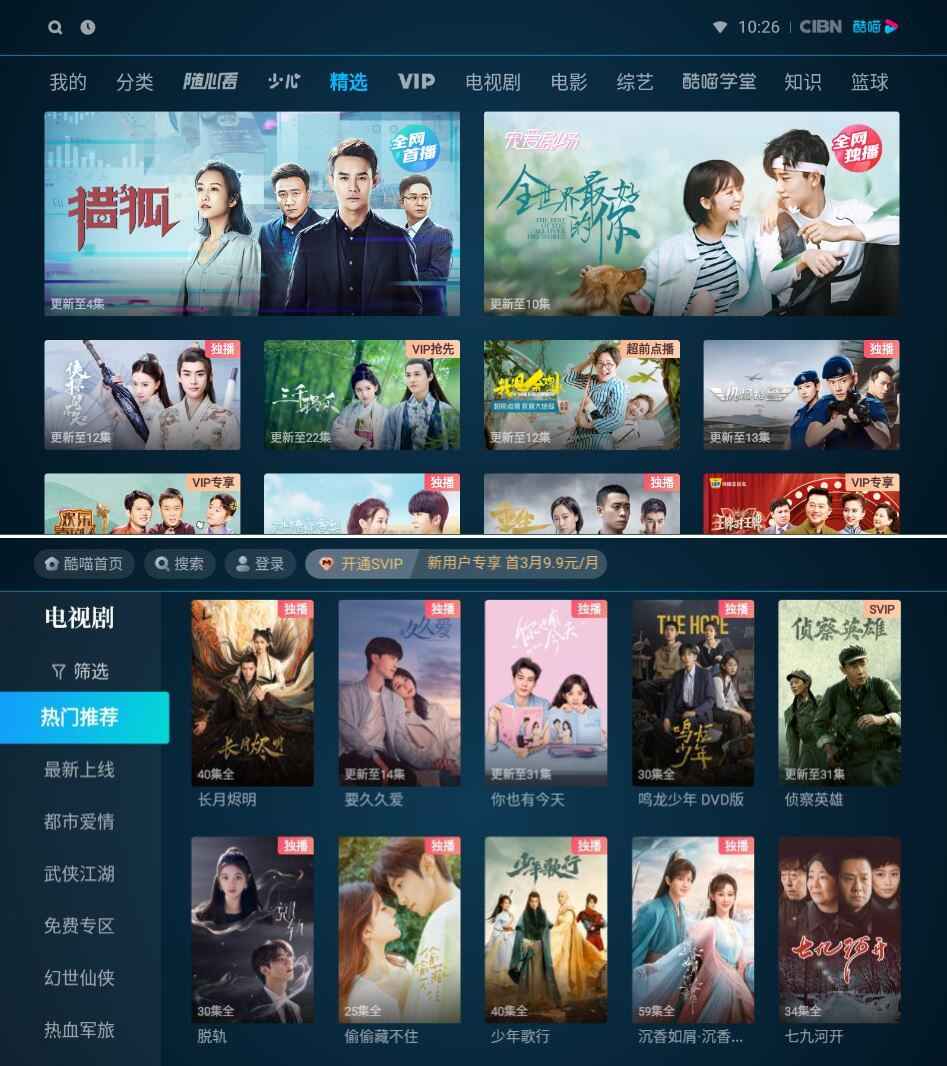Image resolution: width=947 pixels, height=1066 pixels.
Task: Click the monkey icon next to 开通SVIP
Action: coord(329,564)
